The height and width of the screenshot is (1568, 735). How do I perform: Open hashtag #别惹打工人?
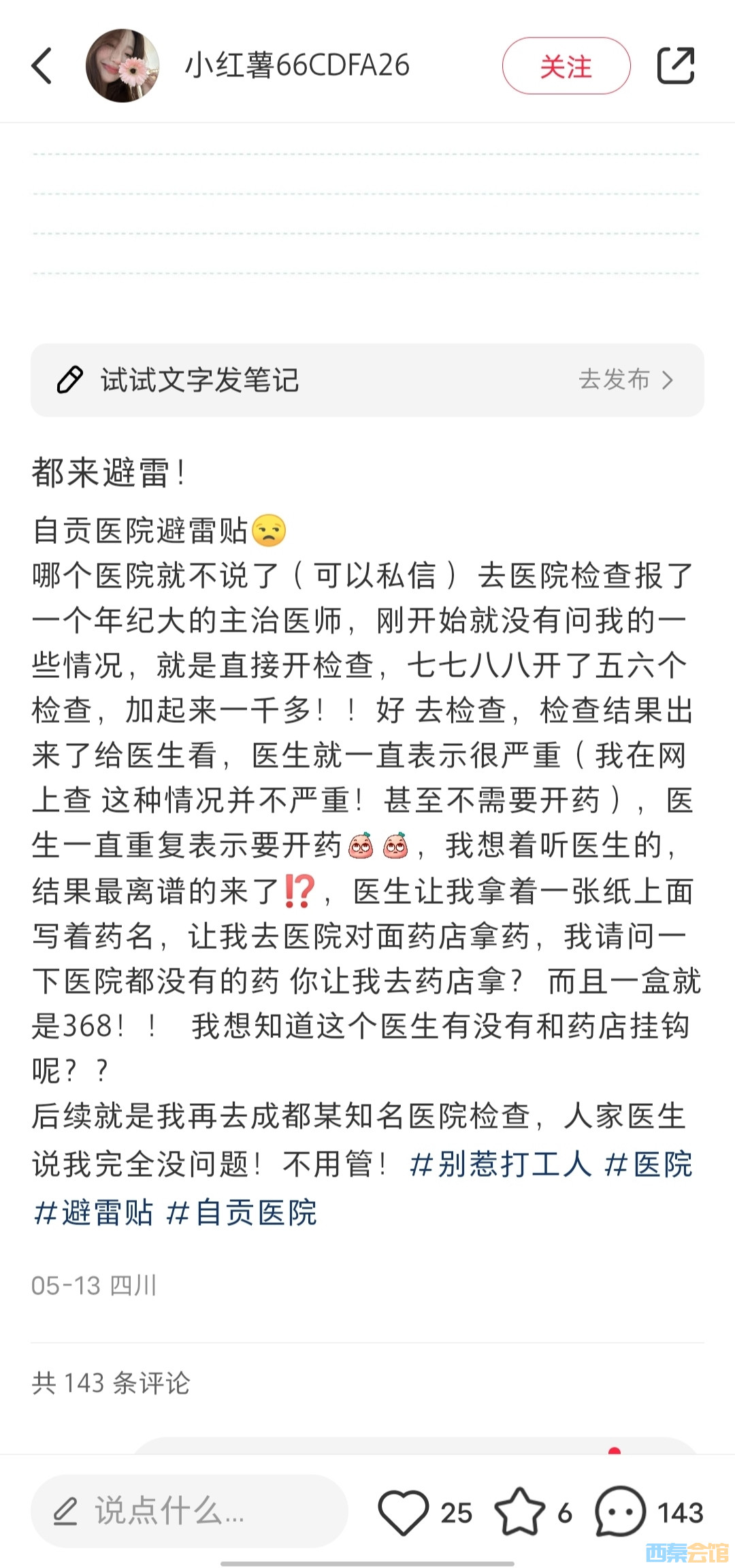501,1164
